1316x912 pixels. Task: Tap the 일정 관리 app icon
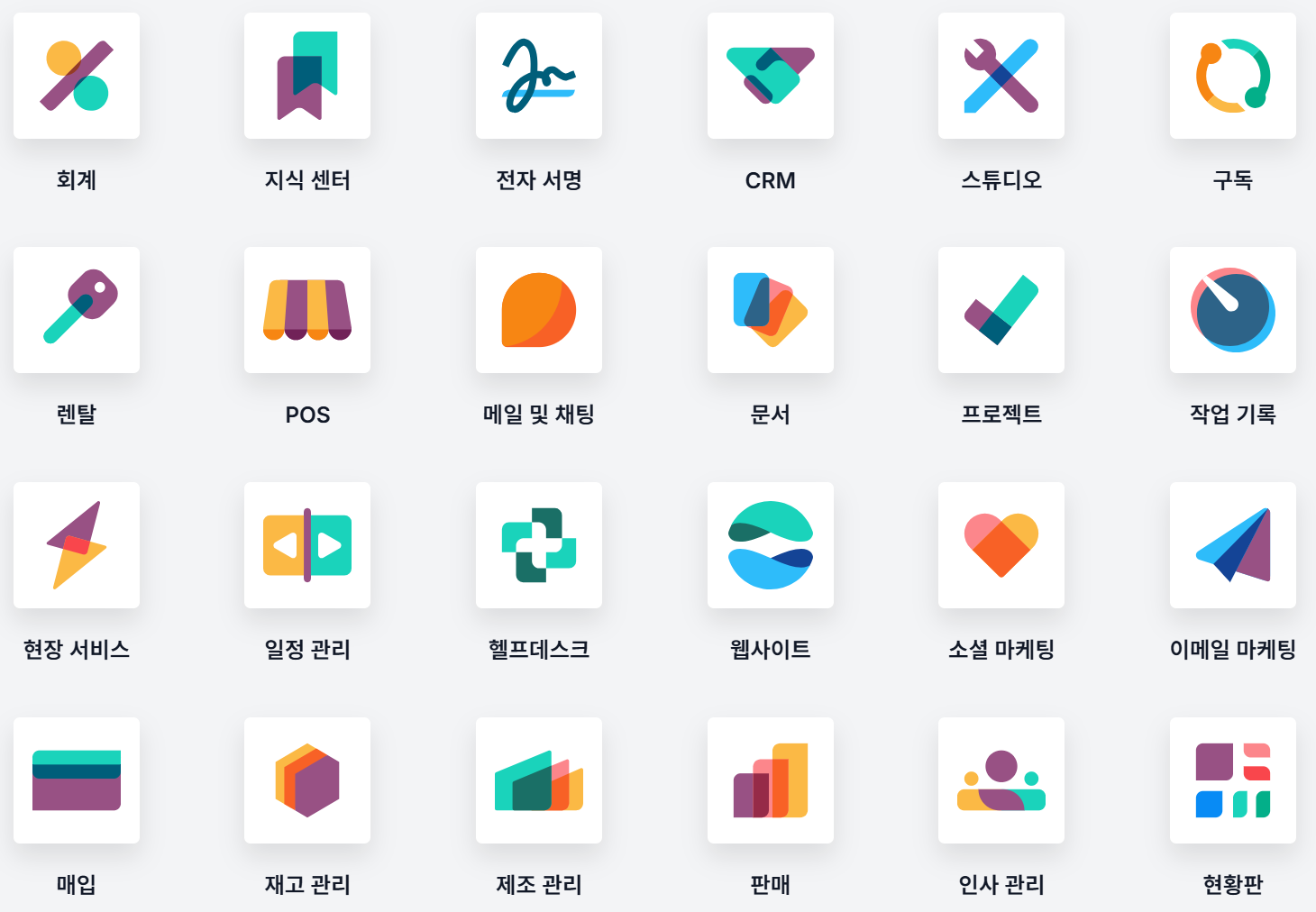(307, 545)
